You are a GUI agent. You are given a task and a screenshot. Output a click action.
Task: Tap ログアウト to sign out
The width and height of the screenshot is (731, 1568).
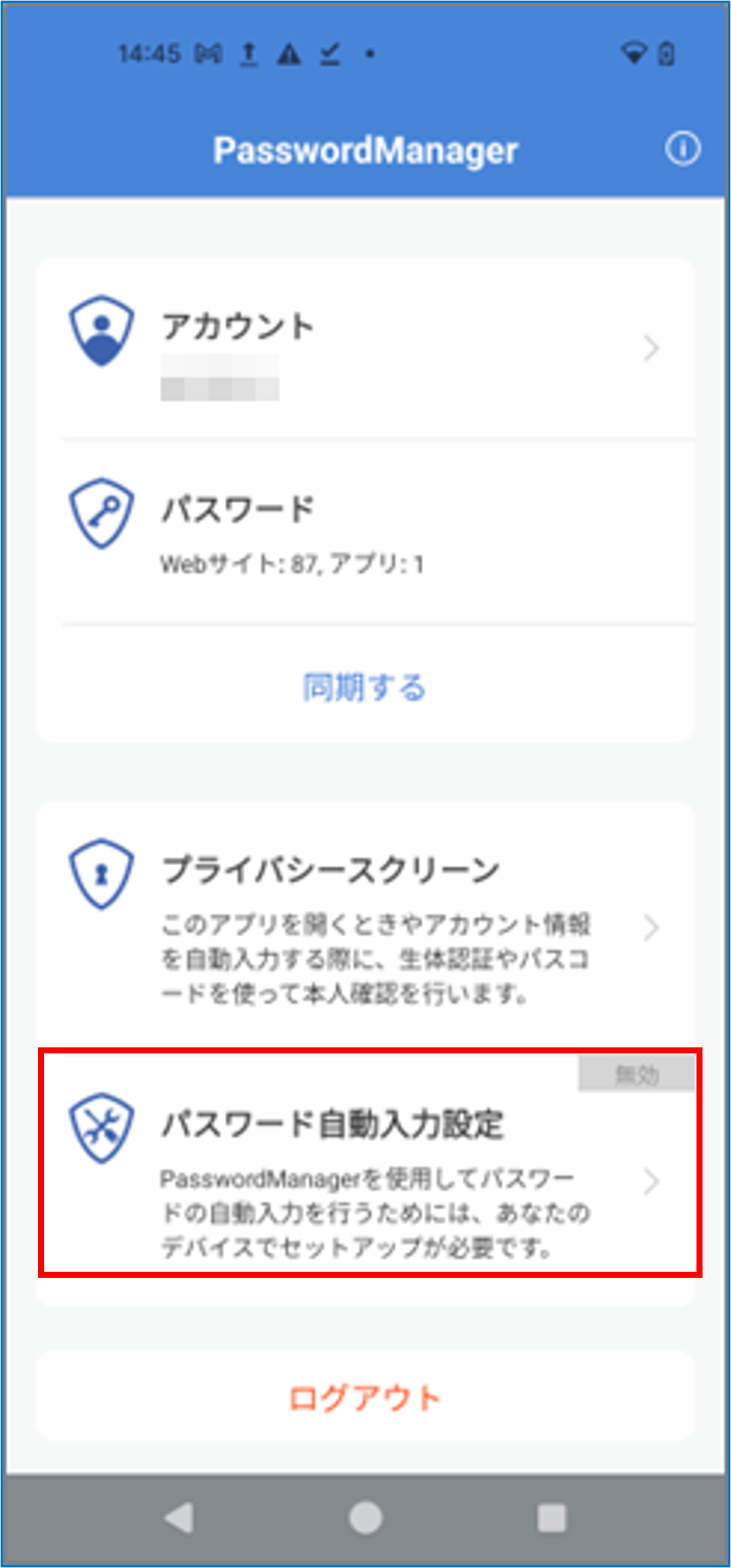(x=365, y=1397)
